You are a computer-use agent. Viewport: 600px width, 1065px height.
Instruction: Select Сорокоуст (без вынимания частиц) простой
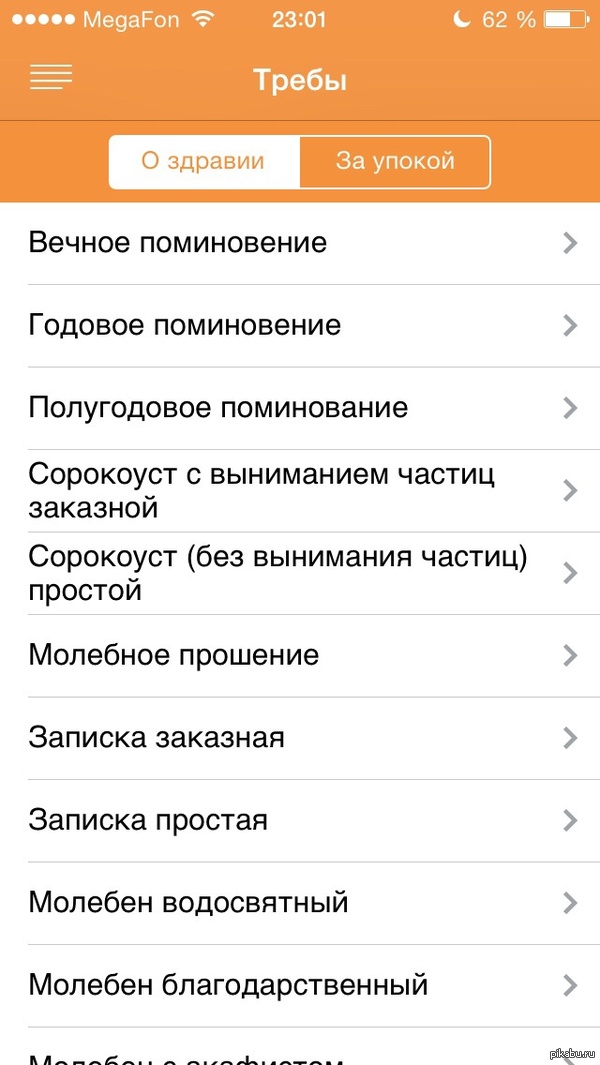[x=300, y=573]
